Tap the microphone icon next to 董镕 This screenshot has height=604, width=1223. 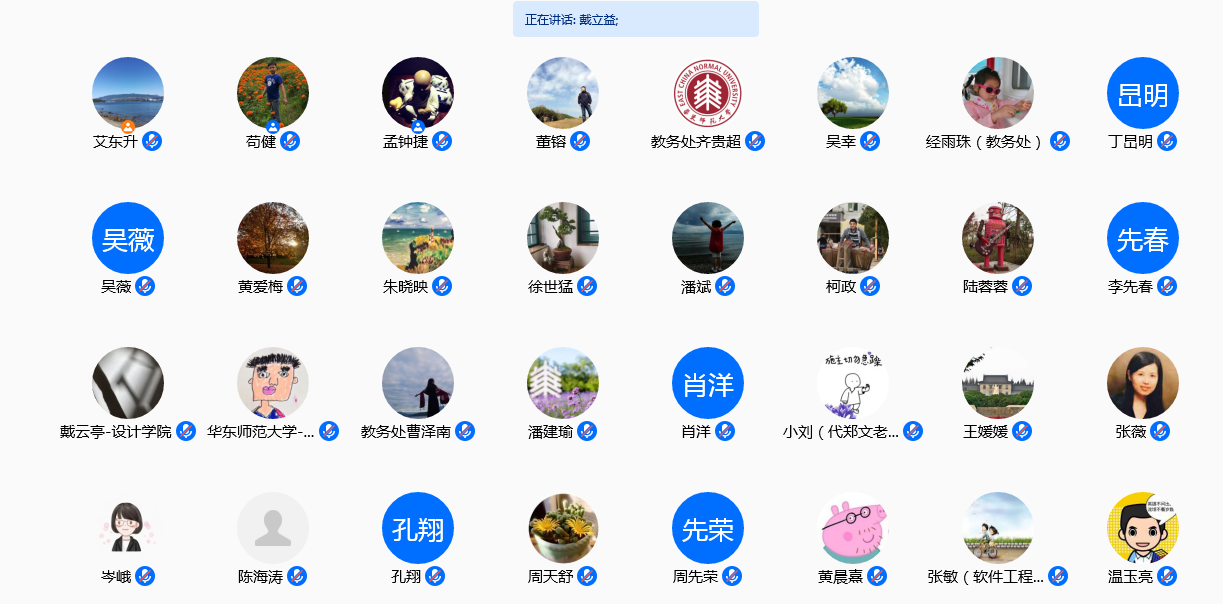580,141
